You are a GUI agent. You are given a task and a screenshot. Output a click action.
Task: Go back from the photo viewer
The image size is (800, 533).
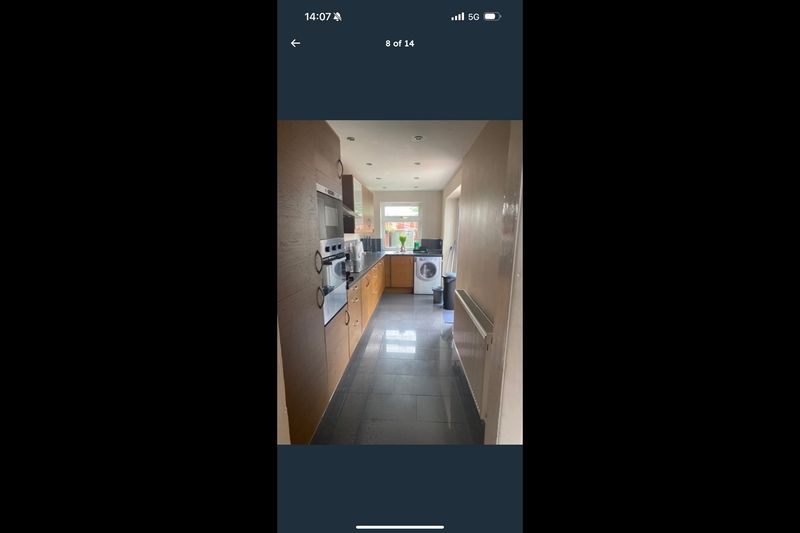click(295, 43)
